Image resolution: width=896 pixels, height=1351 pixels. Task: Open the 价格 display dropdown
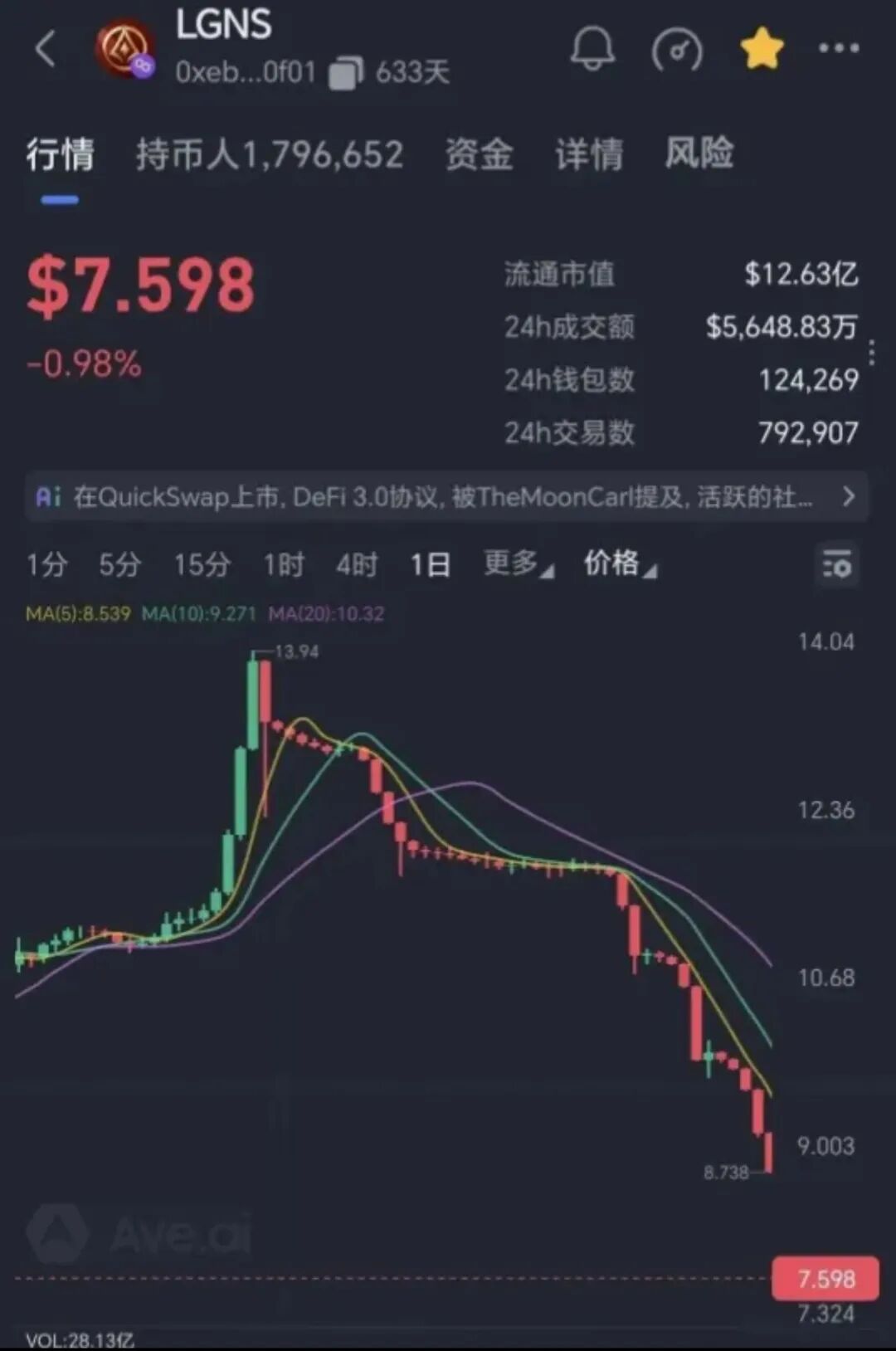tap(618, 564)
